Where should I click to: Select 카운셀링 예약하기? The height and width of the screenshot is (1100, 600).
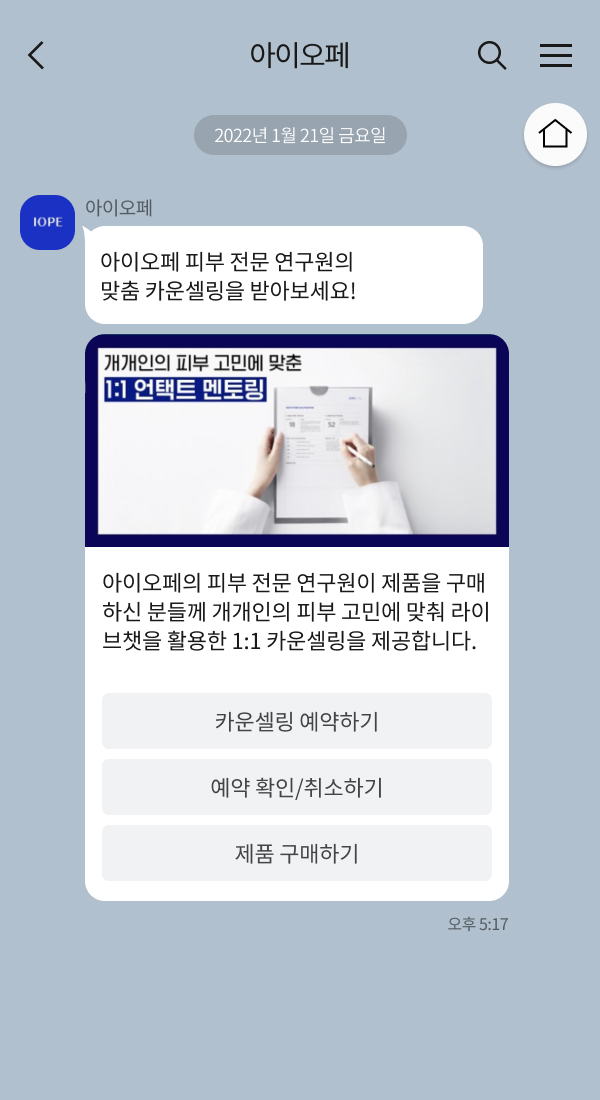[x=297, y=721]
